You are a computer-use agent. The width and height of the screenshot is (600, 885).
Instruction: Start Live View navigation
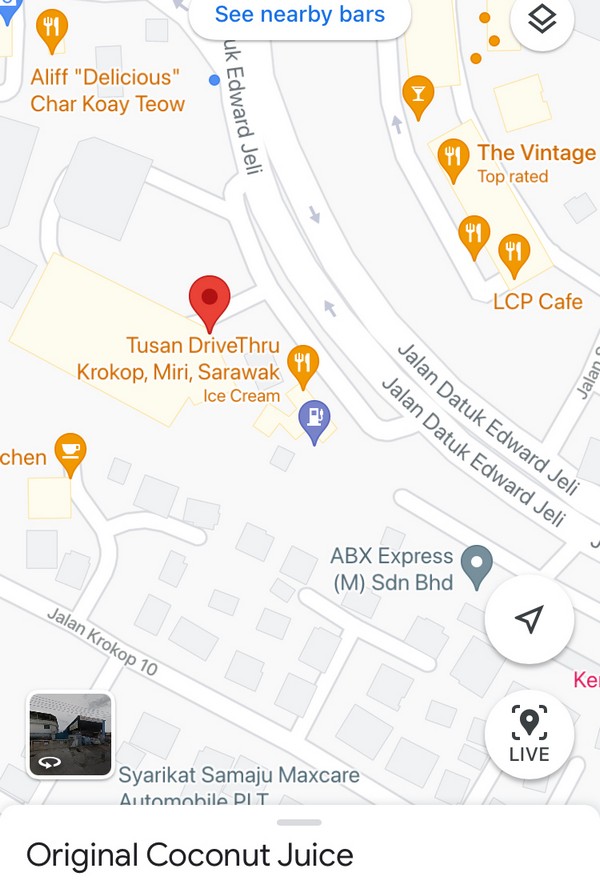[528, 734]
